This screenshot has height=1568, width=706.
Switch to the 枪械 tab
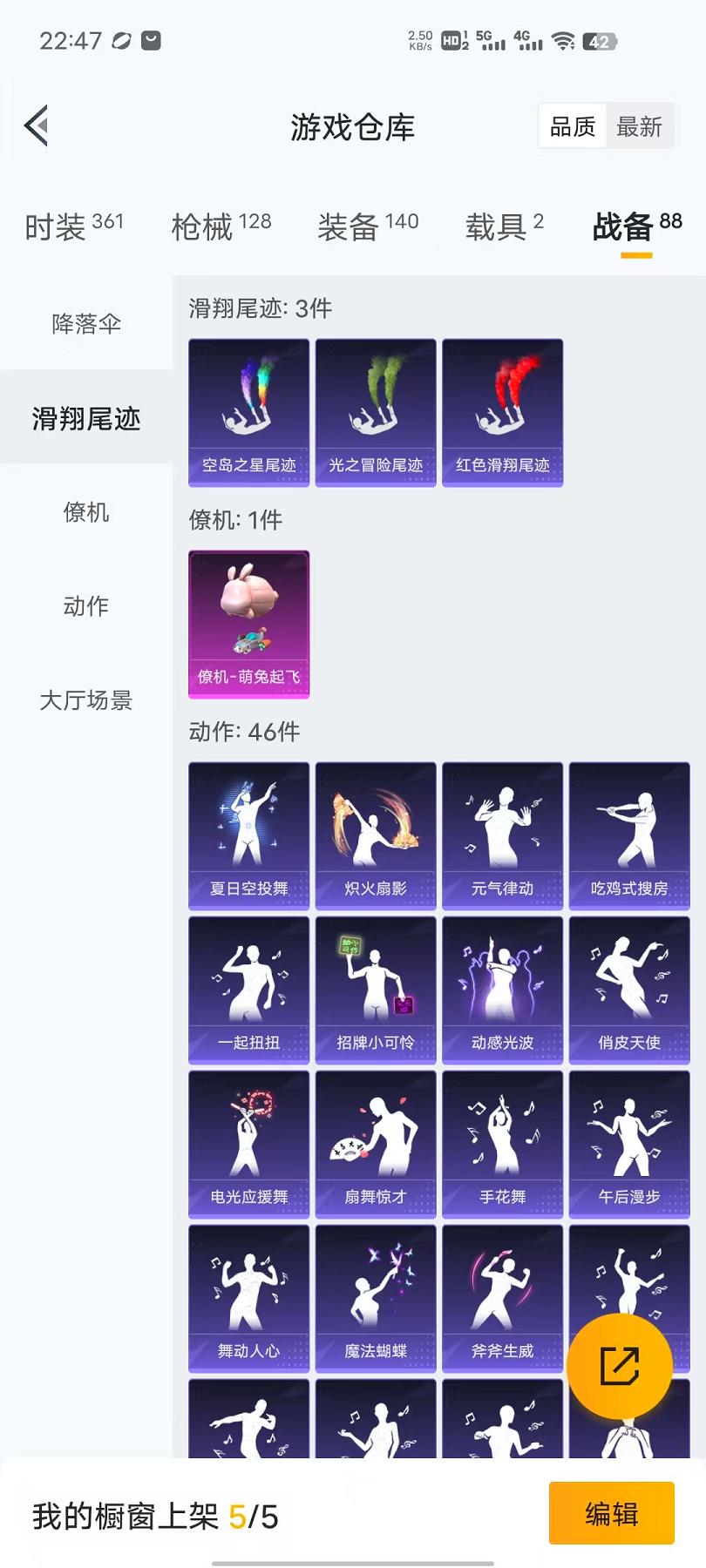click(221, 227)
